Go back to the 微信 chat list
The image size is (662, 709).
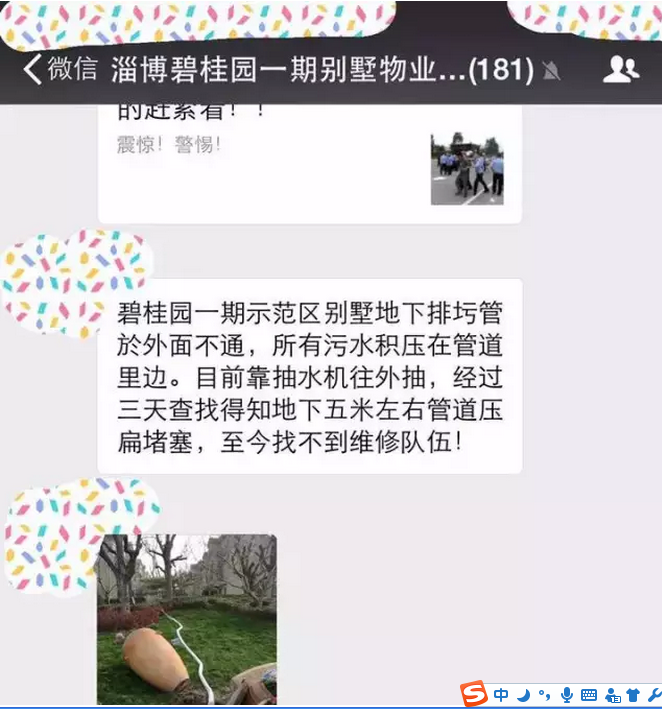60,69
